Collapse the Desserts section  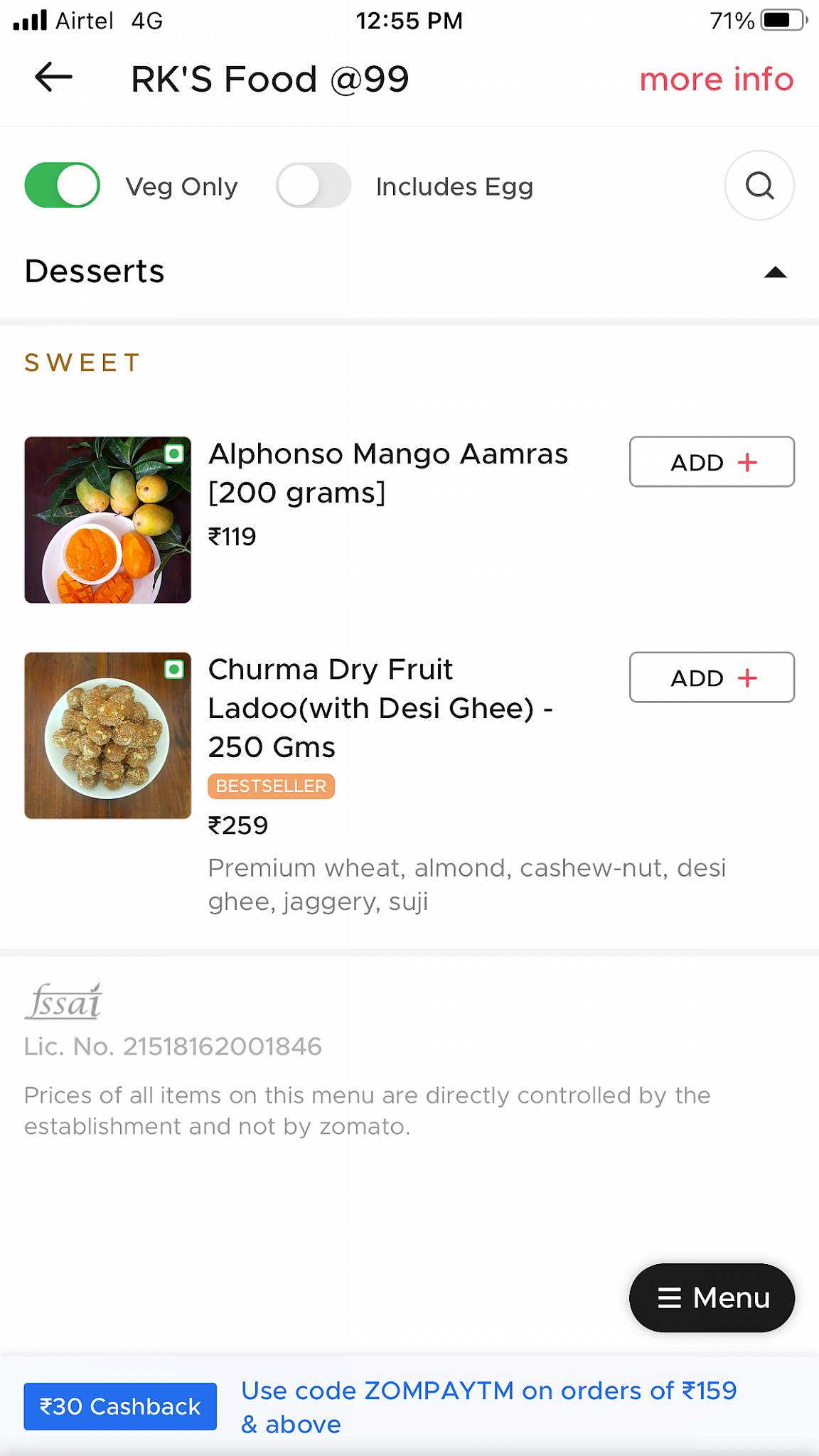point(776,272)
